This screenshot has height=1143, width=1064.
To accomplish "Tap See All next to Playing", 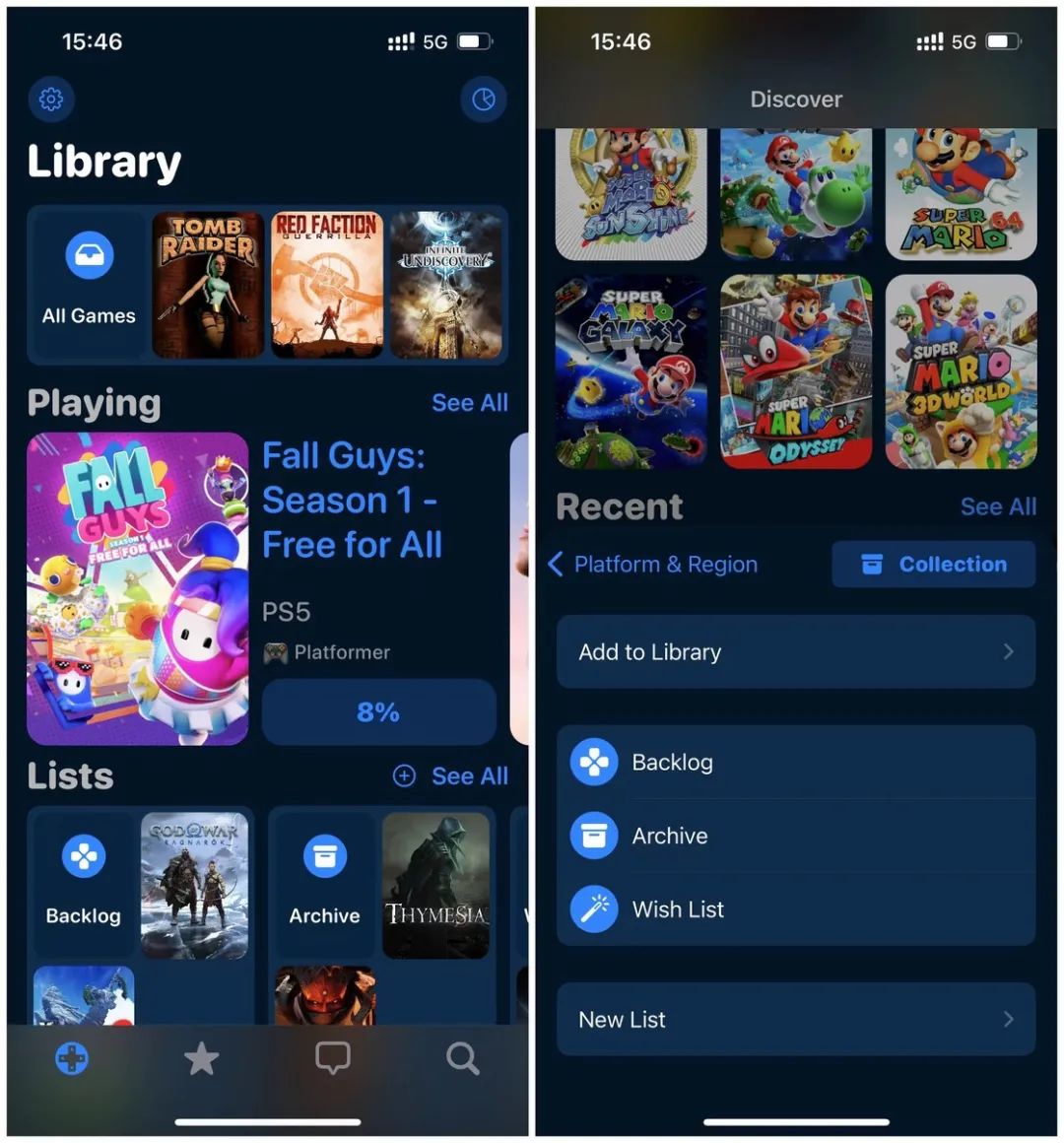I will pyautogui.click(x=469, y=403).
